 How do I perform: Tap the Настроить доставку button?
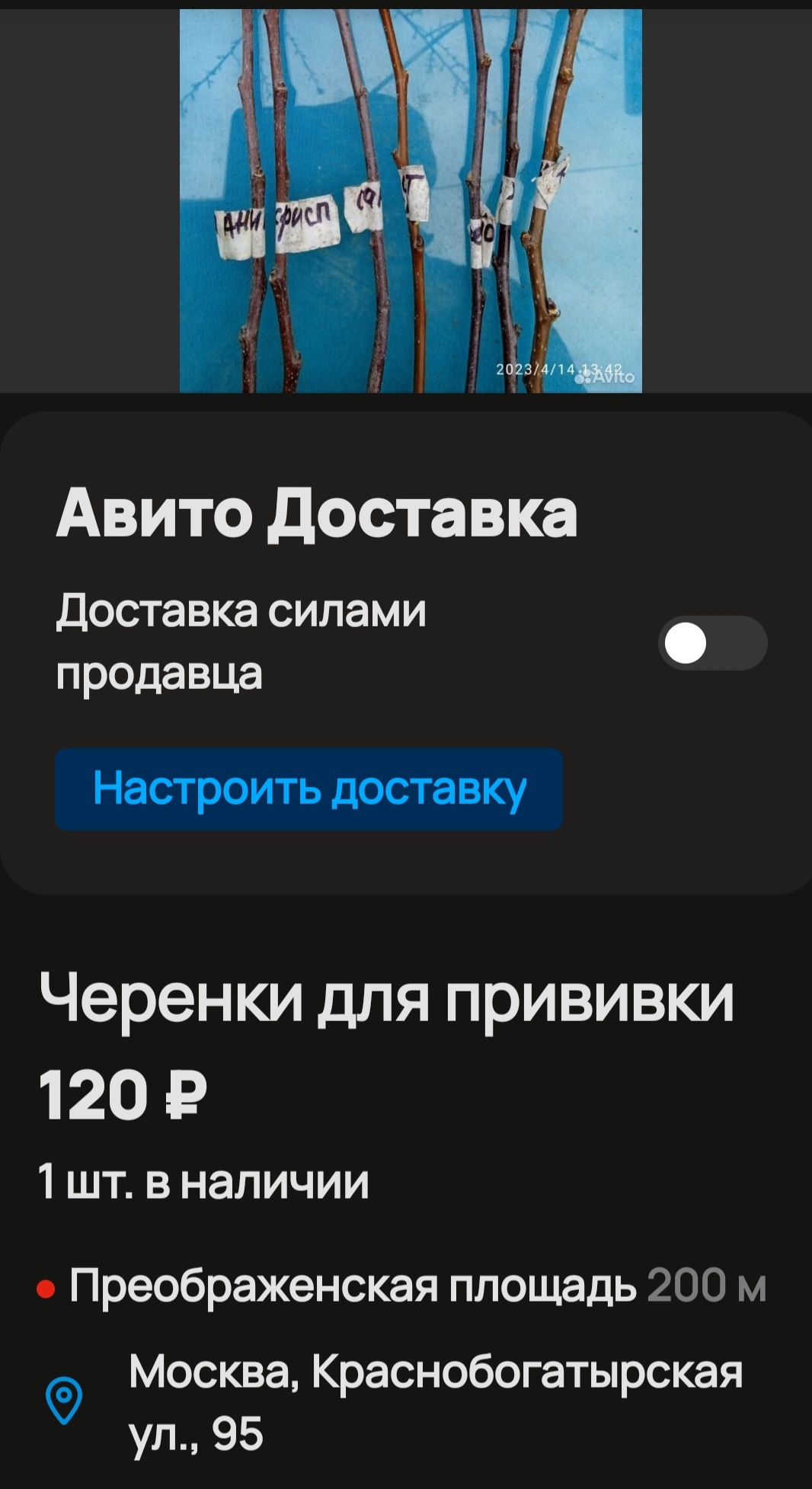tap(308, 789)
